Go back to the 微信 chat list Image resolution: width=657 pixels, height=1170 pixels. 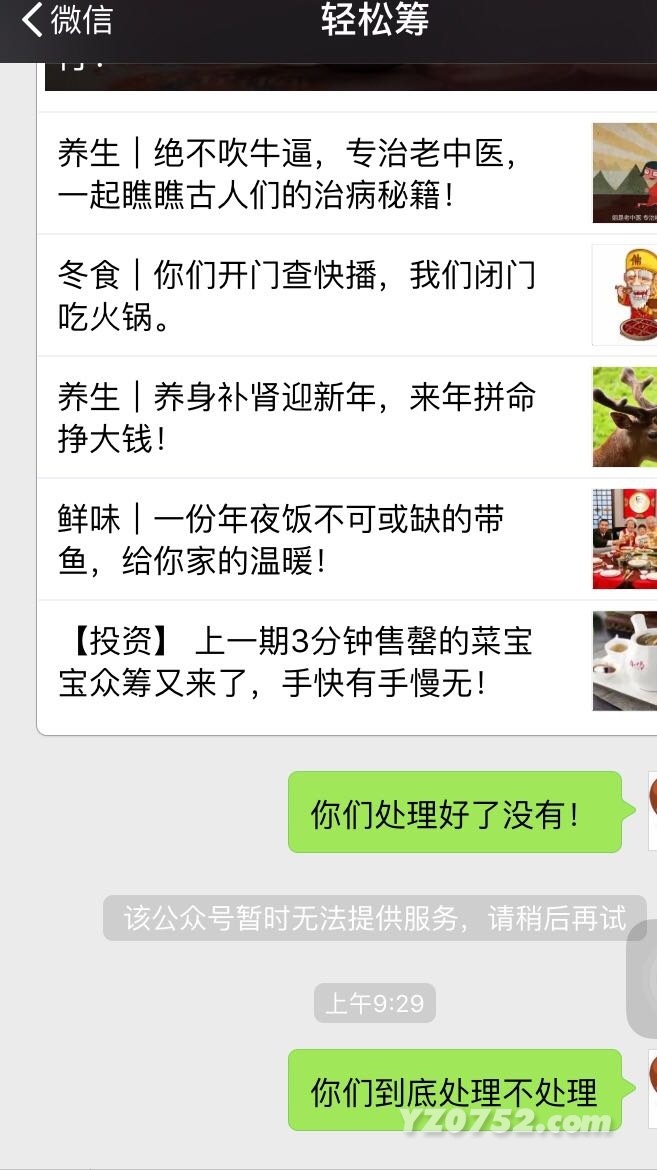[x=68, y=21]
